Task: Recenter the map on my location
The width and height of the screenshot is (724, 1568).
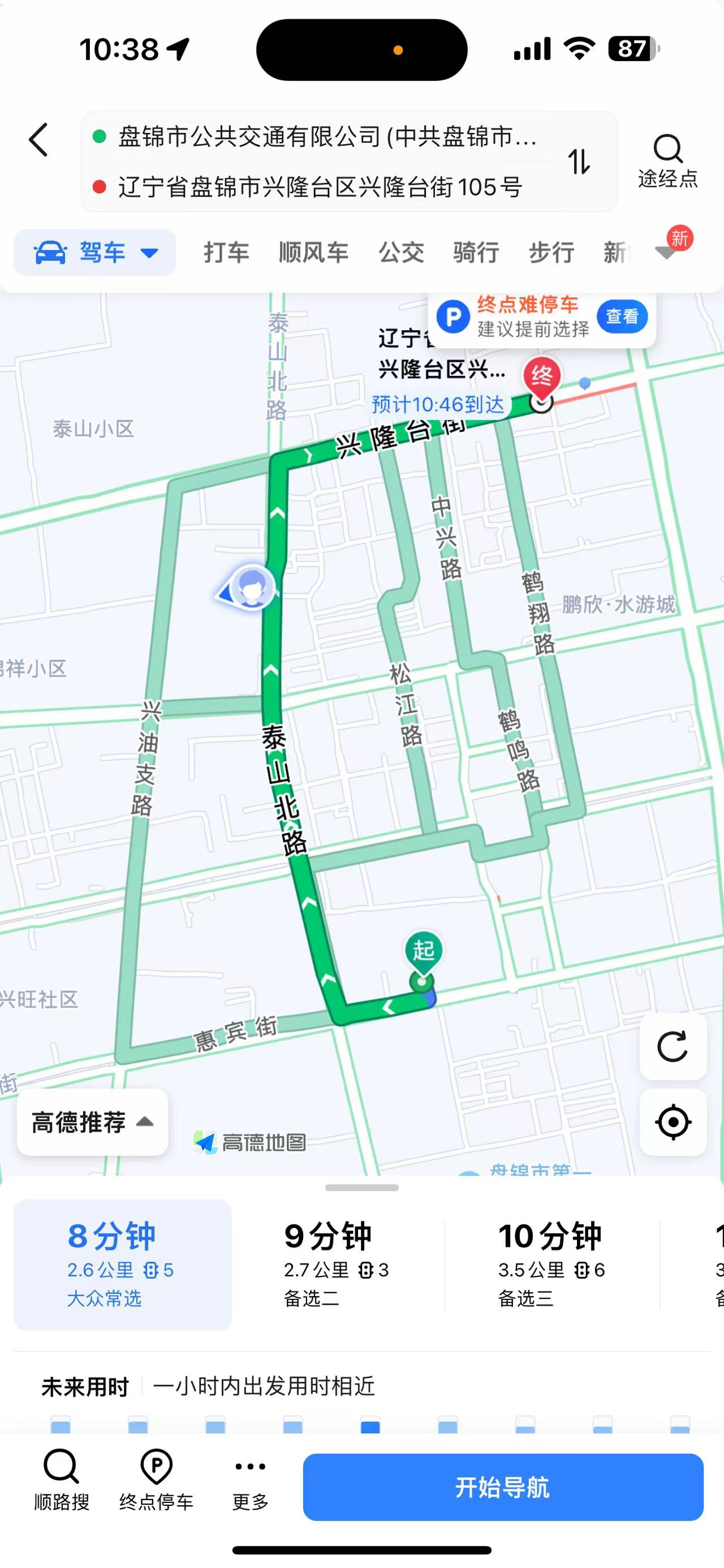Action: (672, 1122)
